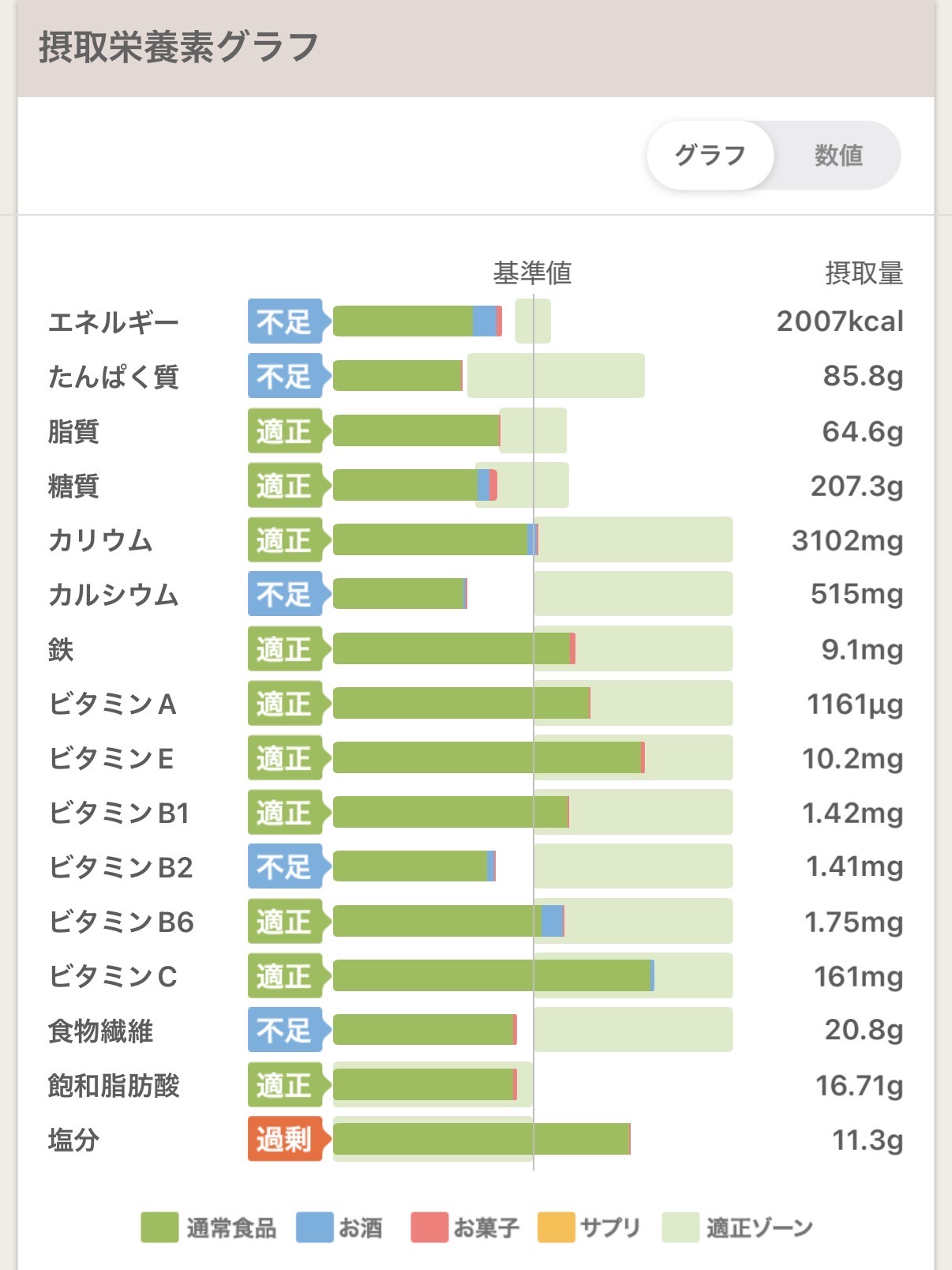Select the グラフ tab

tap(710, 156)
